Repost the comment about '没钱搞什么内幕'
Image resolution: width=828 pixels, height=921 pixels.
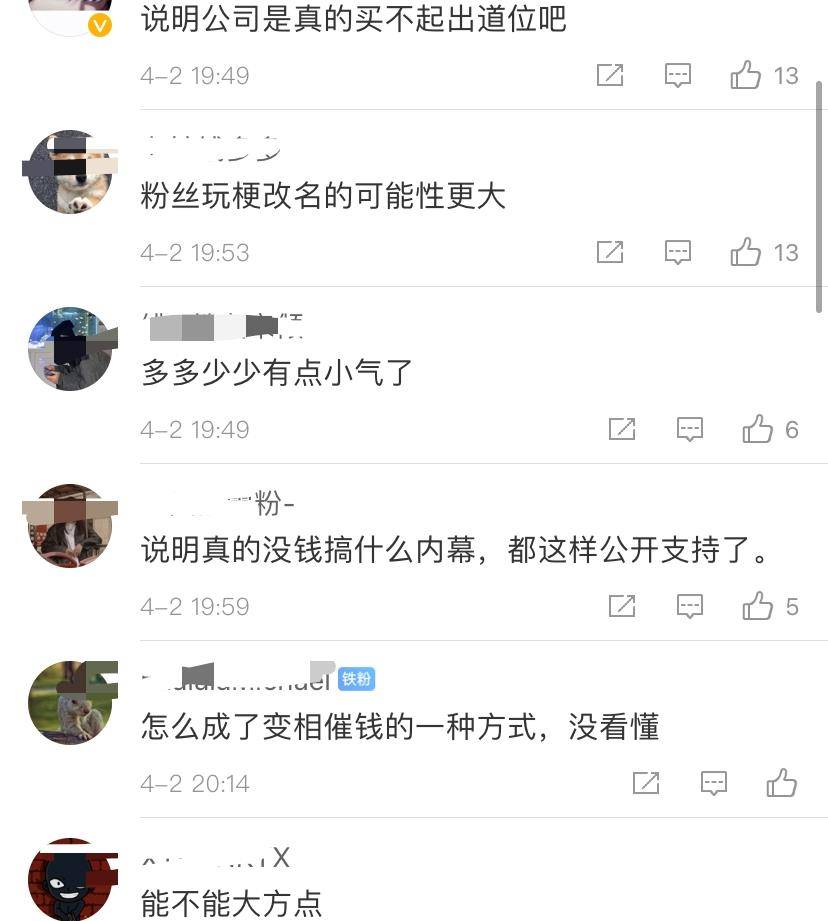click(x=622, y=606)
